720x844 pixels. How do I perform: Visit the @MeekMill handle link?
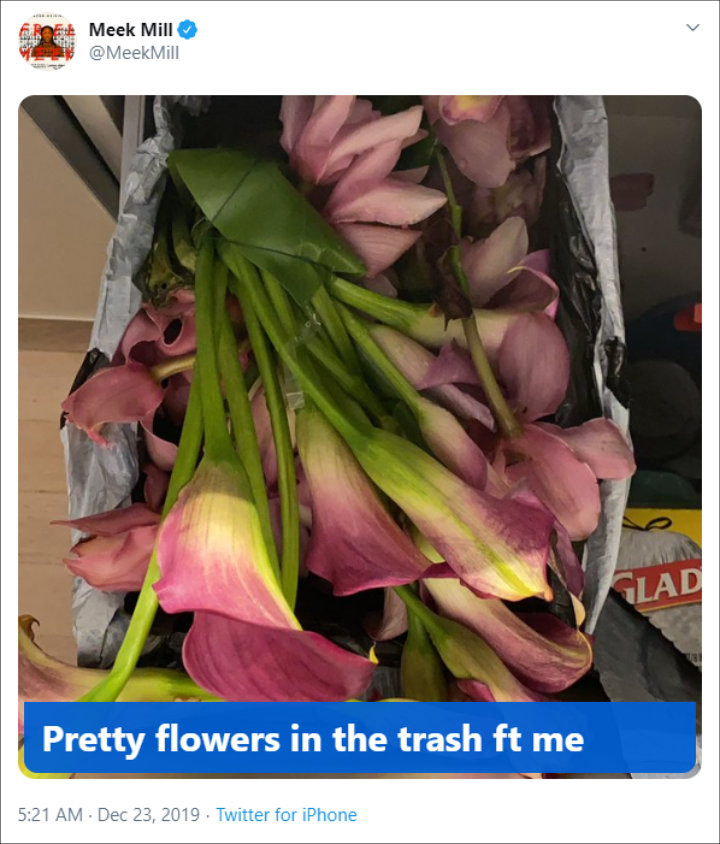tap(134, 53)
